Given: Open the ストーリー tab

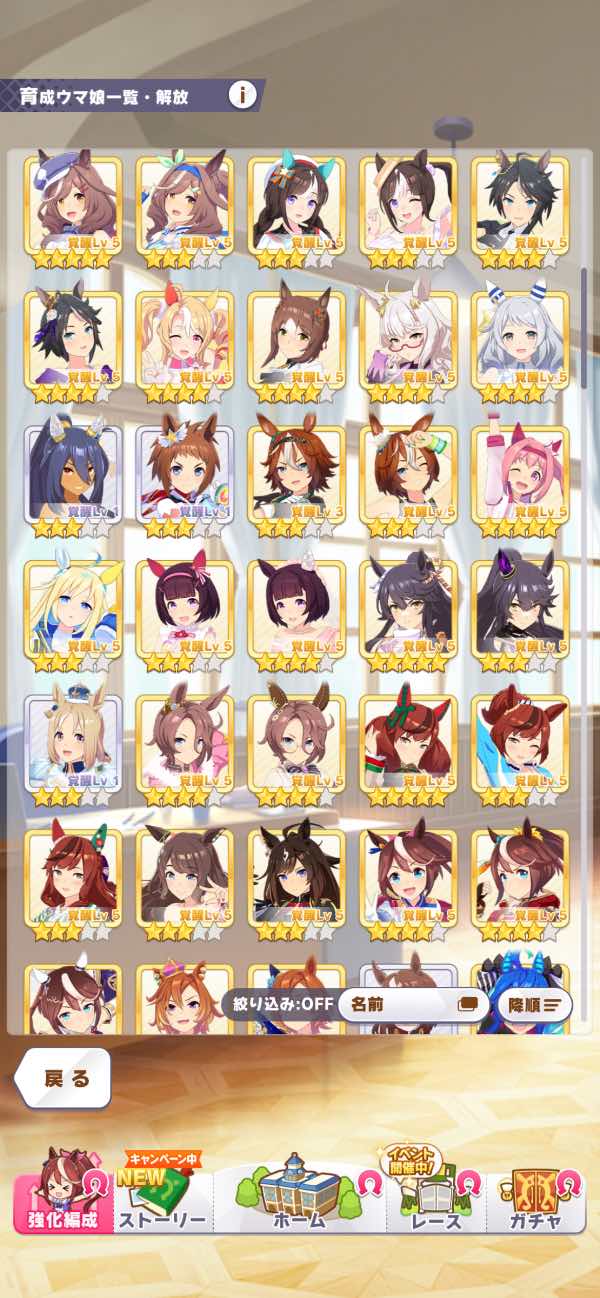Looking at the screenshot, I should pos(162,1199).
